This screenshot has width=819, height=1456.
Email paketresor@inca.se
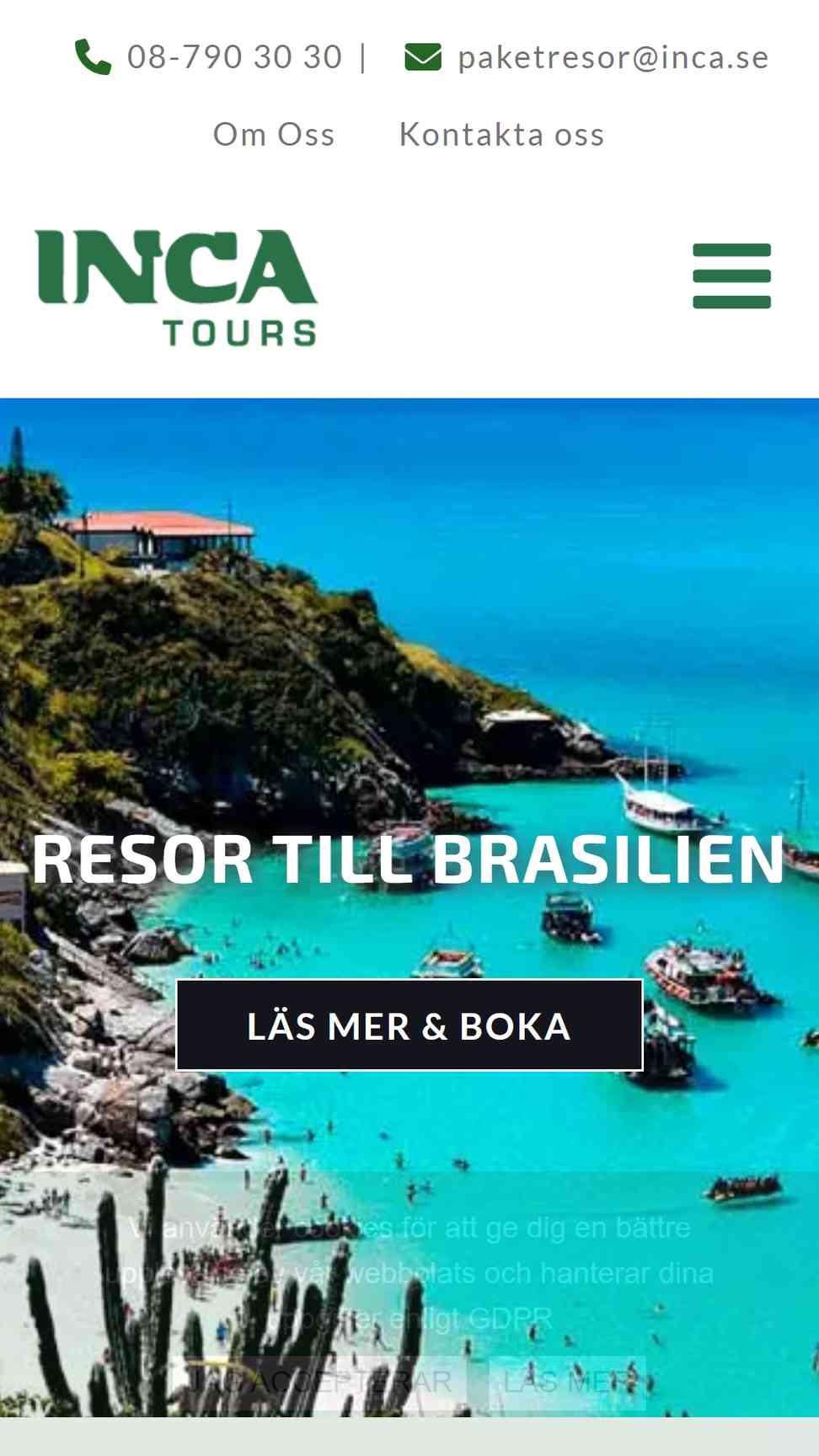coord(613,57)
